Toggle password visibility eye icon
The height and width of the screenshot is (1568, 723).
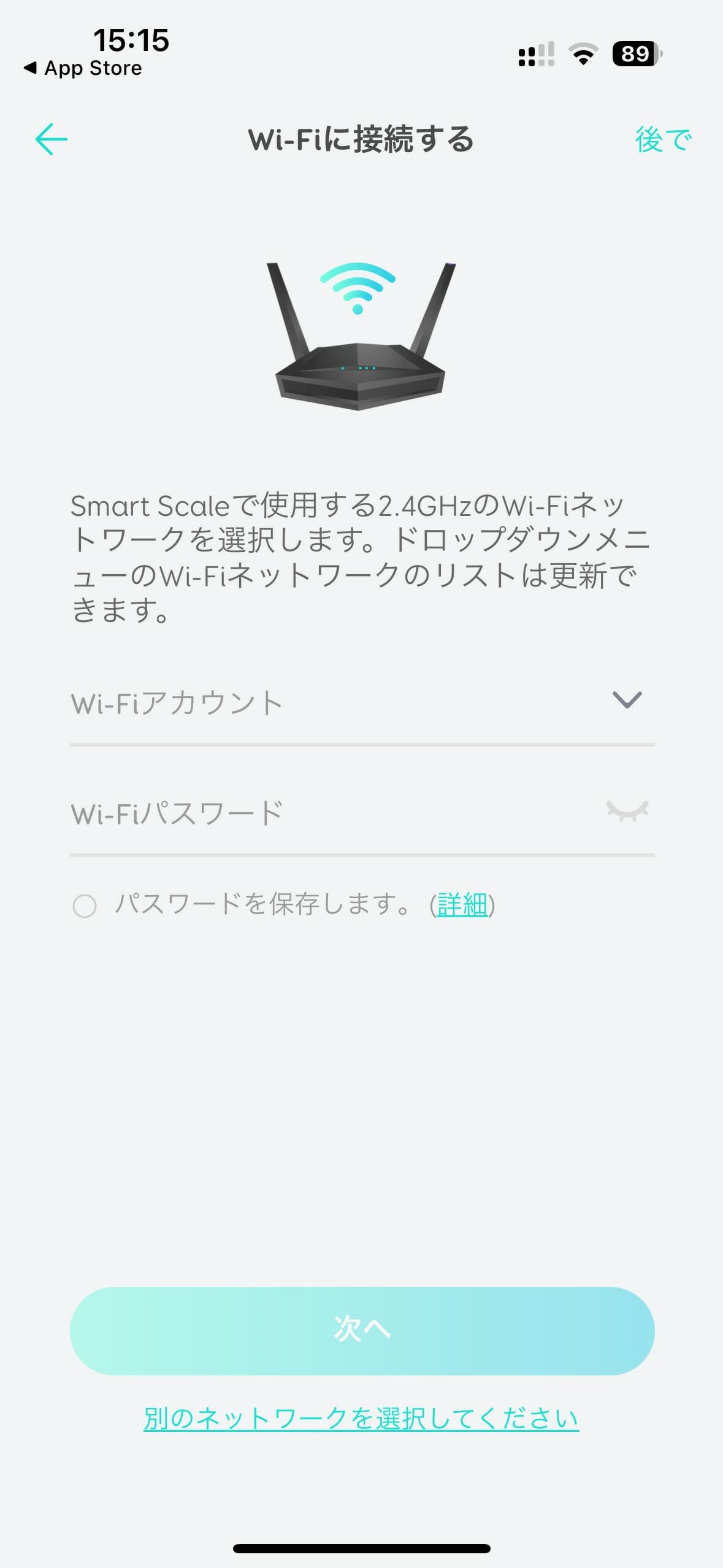[x=627, y=811]
